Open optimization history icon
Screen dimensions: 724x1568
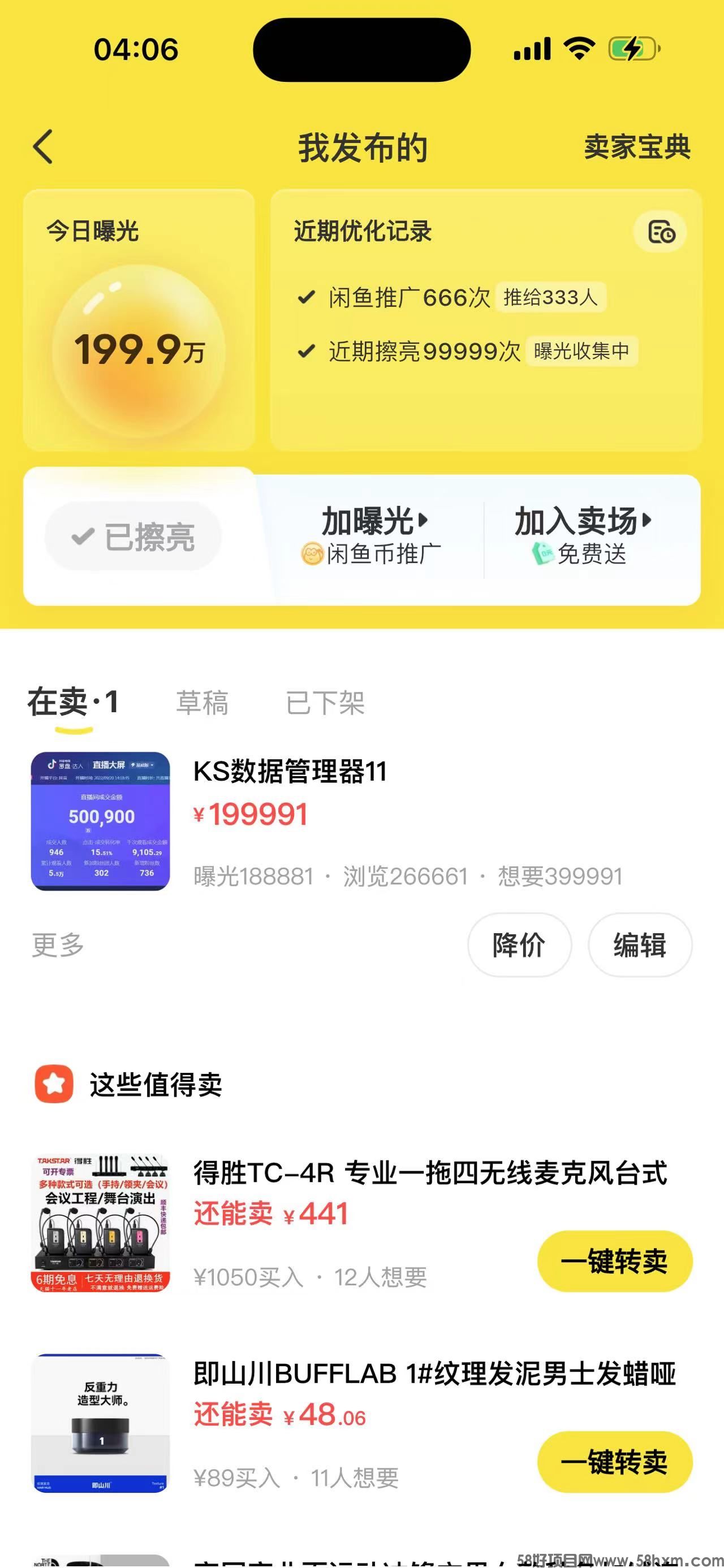[x=661, y=232]
